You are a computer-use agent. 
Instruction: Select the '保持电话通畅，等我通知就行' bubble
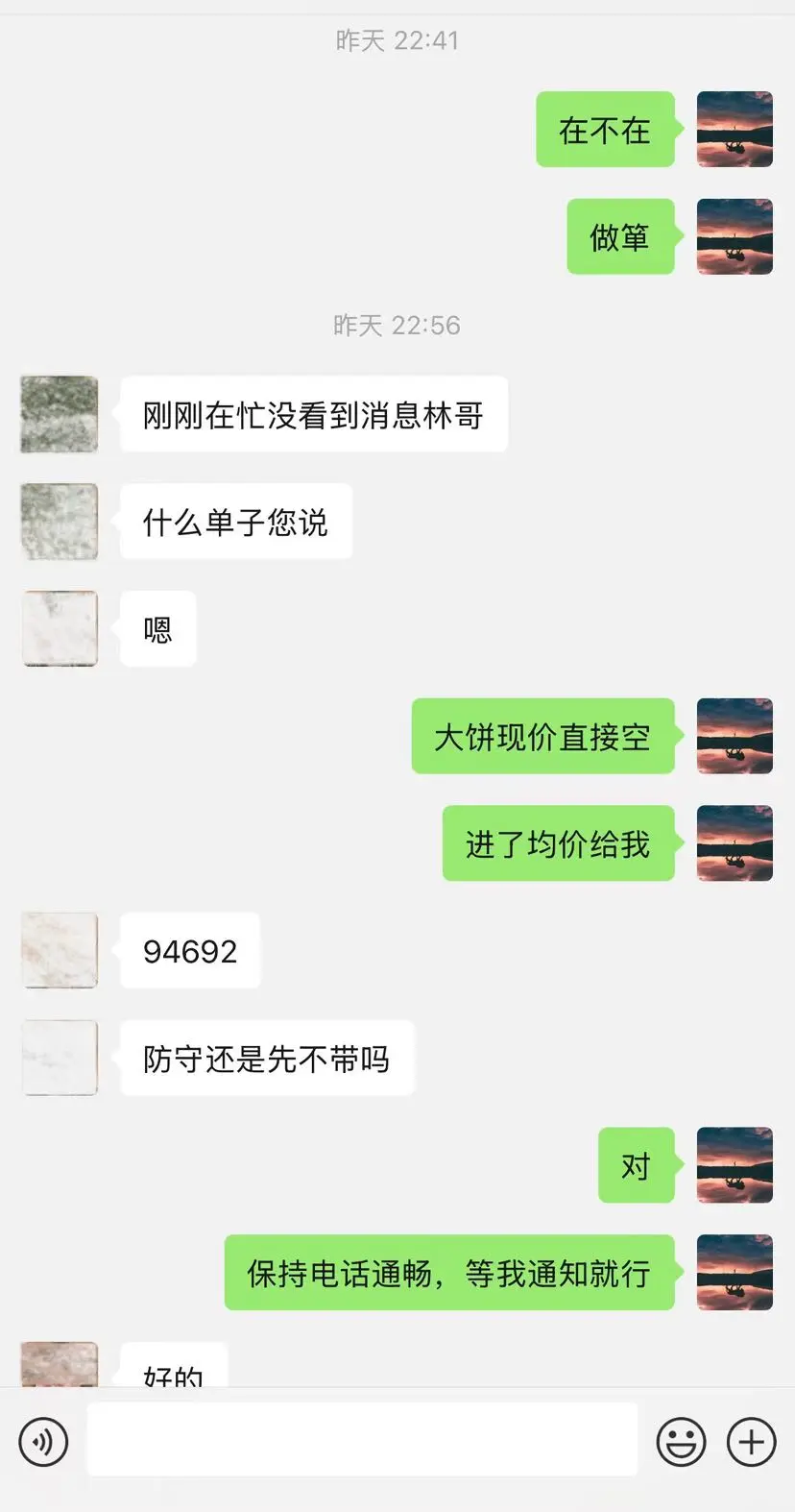(x=447, y=1272)
